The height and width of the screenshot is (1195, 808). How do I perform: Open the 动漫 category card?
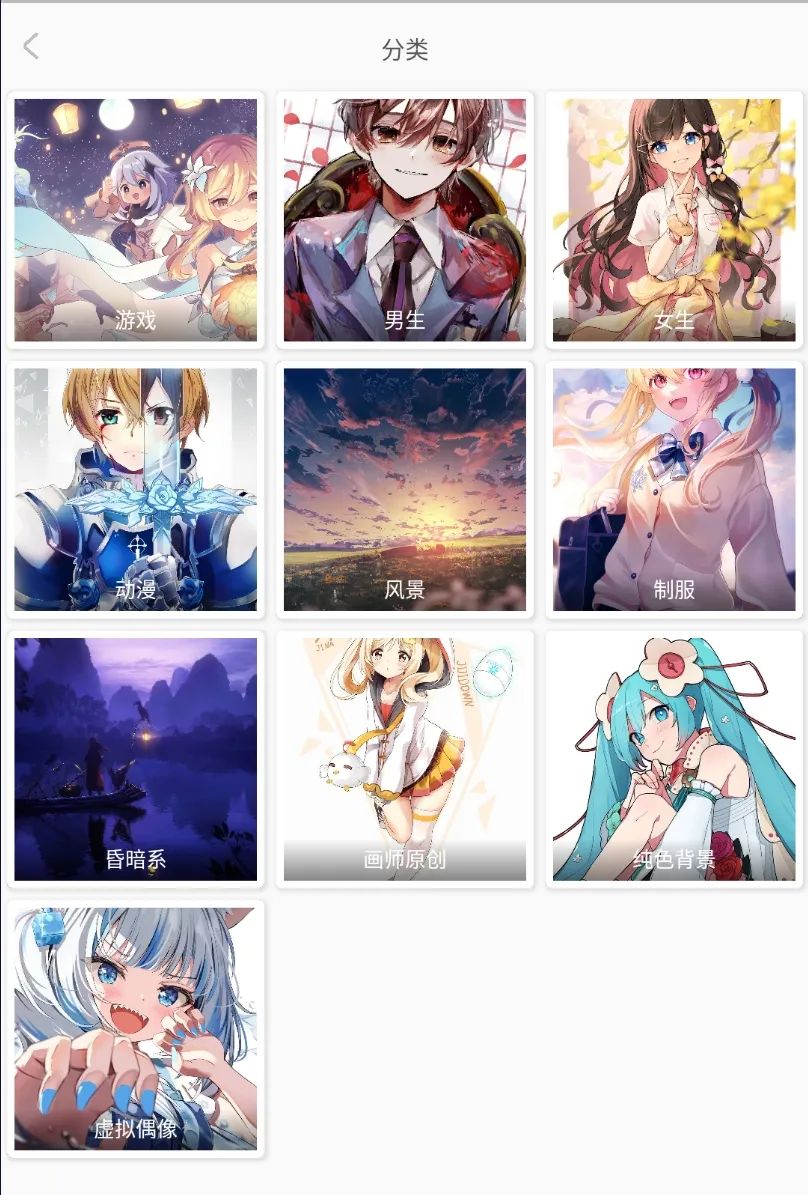(x=136, y=490)
